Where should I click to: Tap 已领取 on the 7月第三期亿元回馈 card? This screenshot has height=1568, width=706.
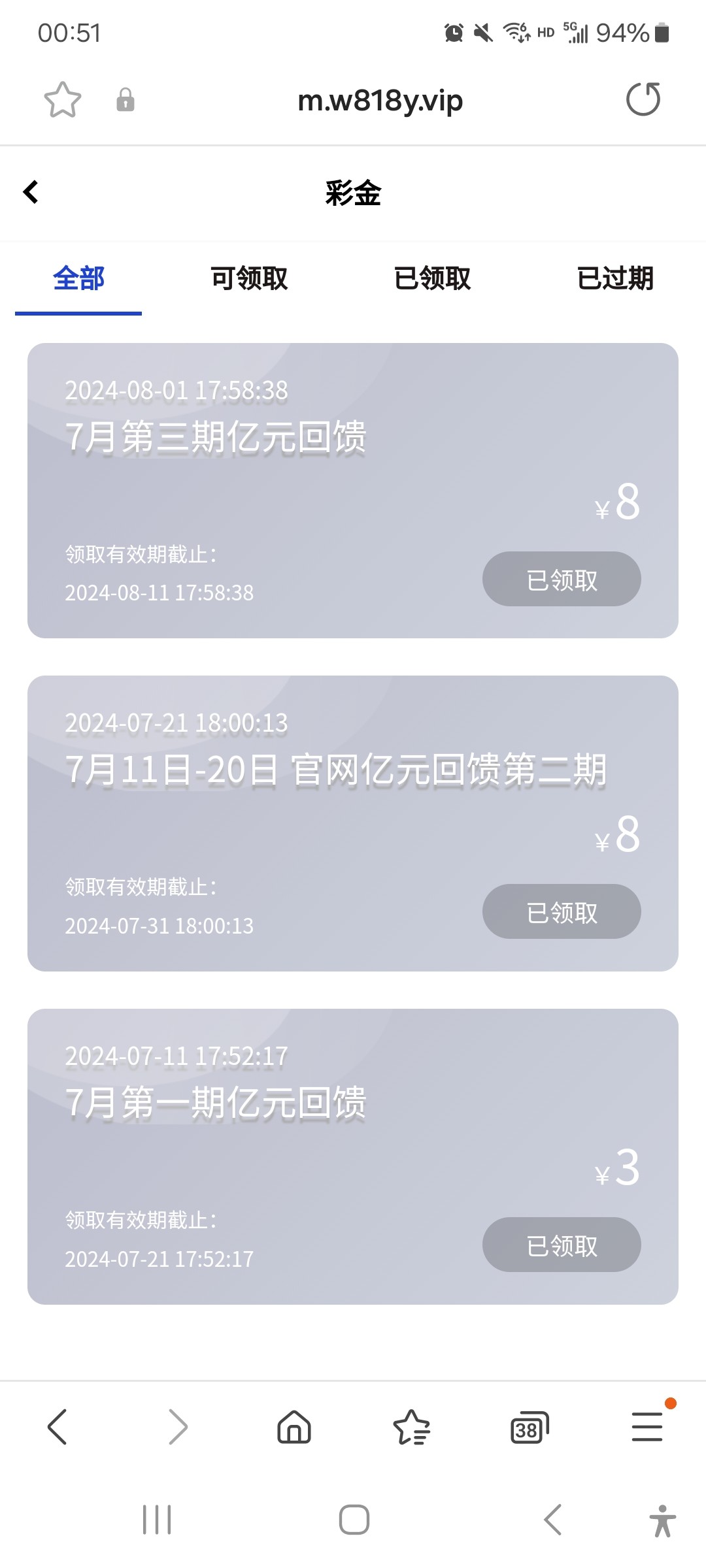[562, 579]
